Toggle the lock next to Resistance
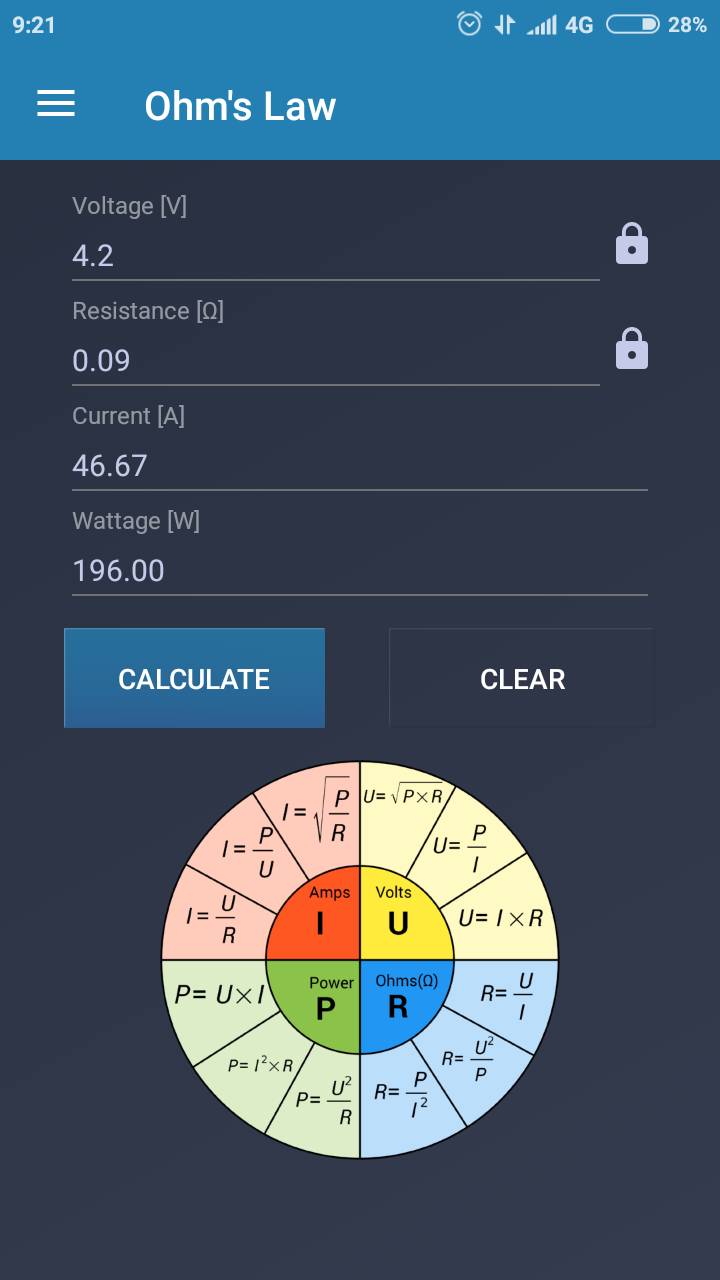The width and height of the screenshot is (720, 1280). tap(631, 349)
